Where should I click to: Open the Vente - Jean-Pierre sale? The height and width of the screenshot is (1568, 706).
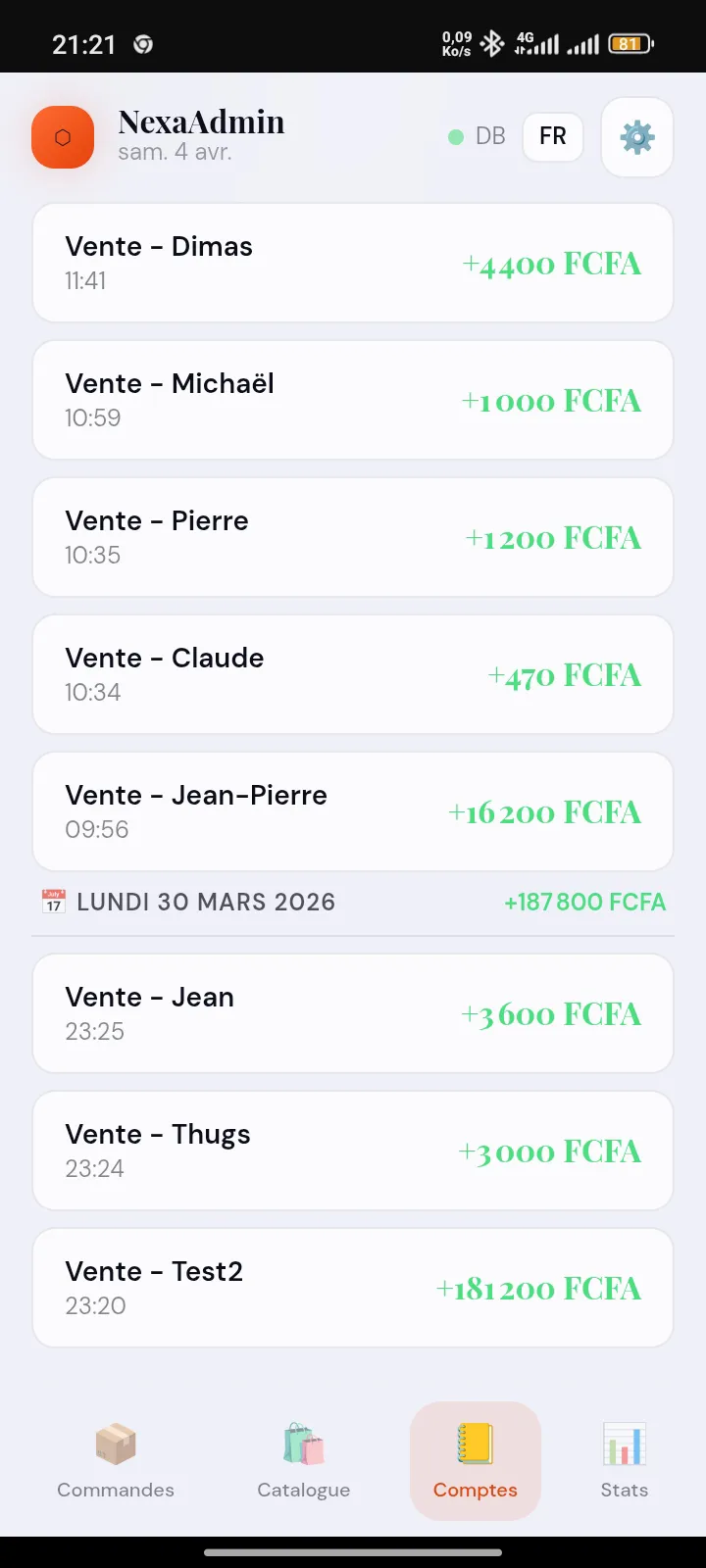click(x=353, y=811)
